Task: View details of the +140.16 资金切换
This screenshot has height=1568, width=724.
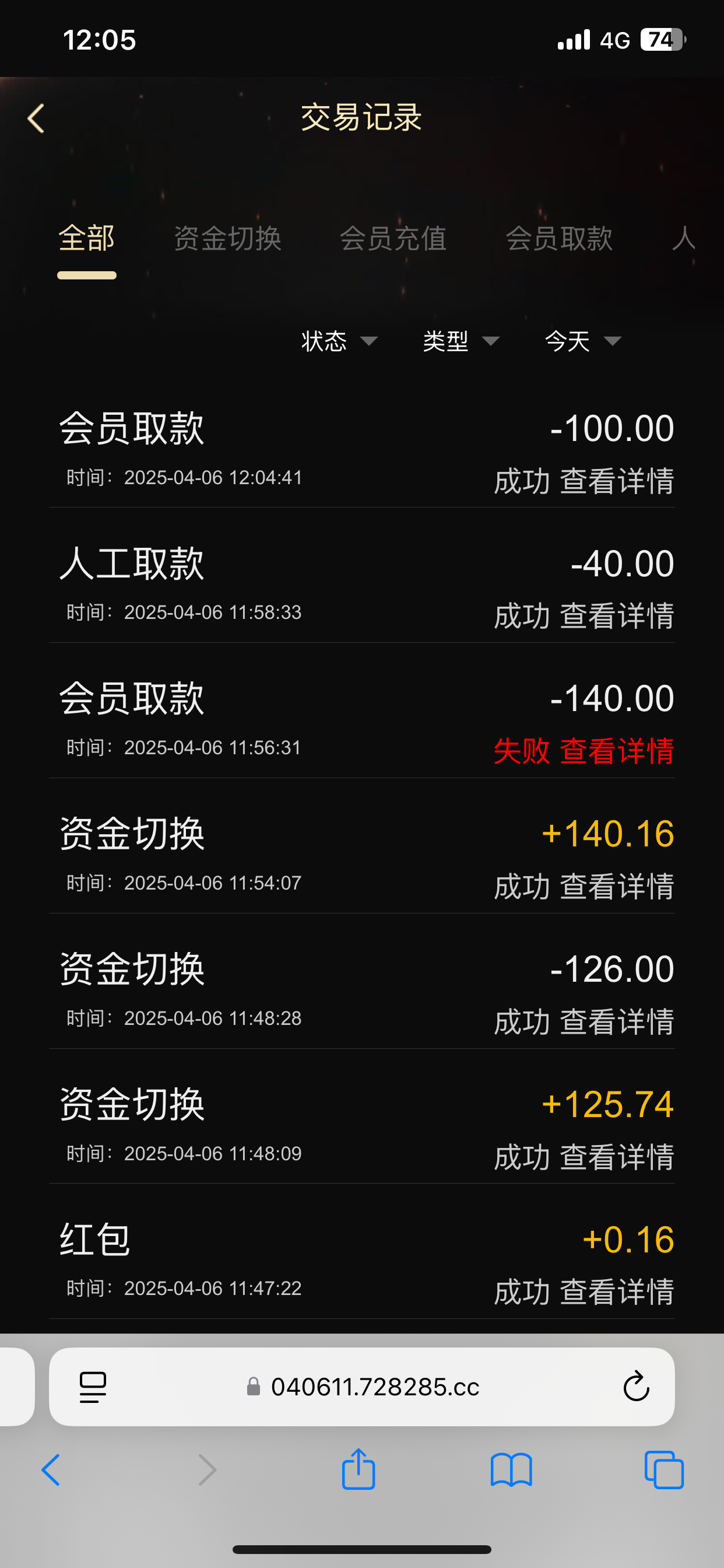Action: click(616, 886)
